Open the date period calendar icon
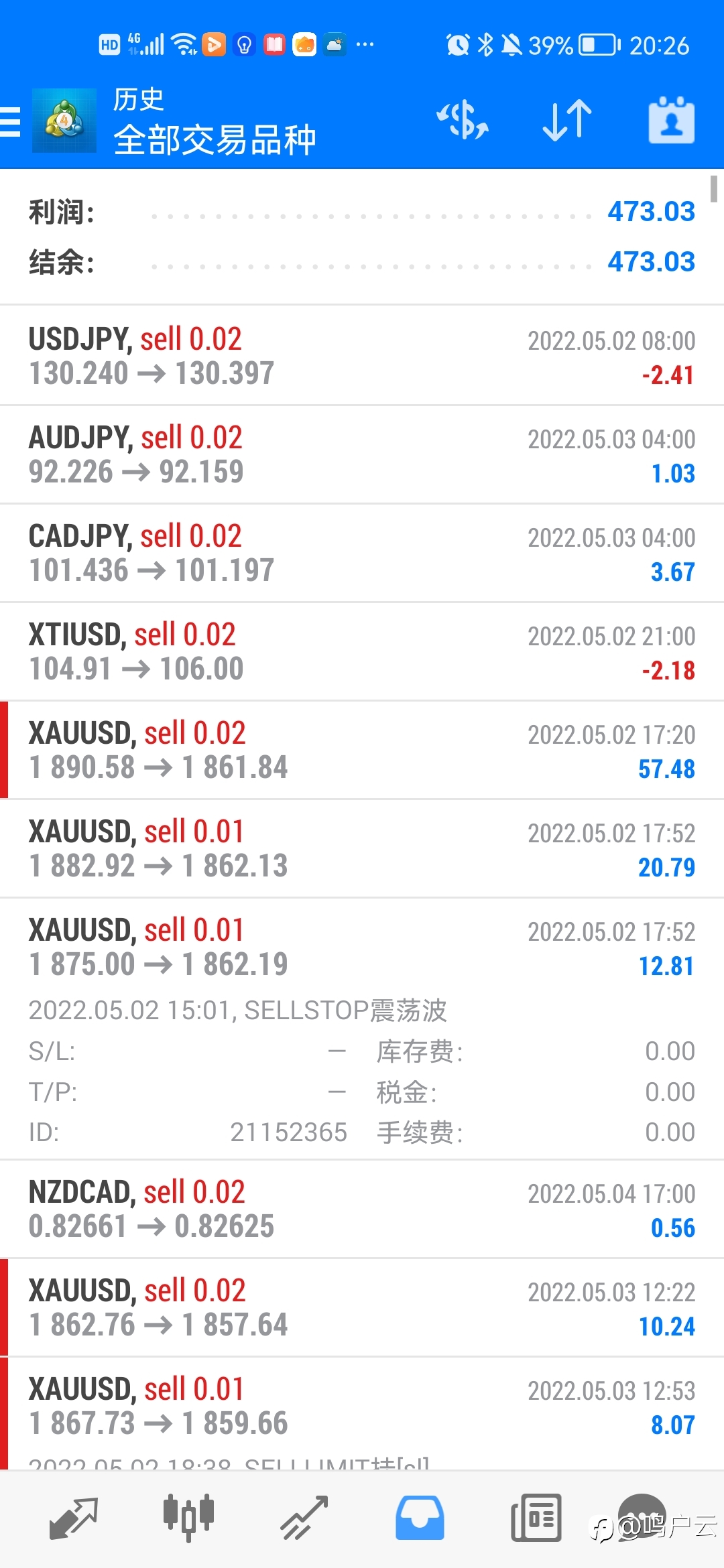724x1568 pixels. tap(671, 121)
